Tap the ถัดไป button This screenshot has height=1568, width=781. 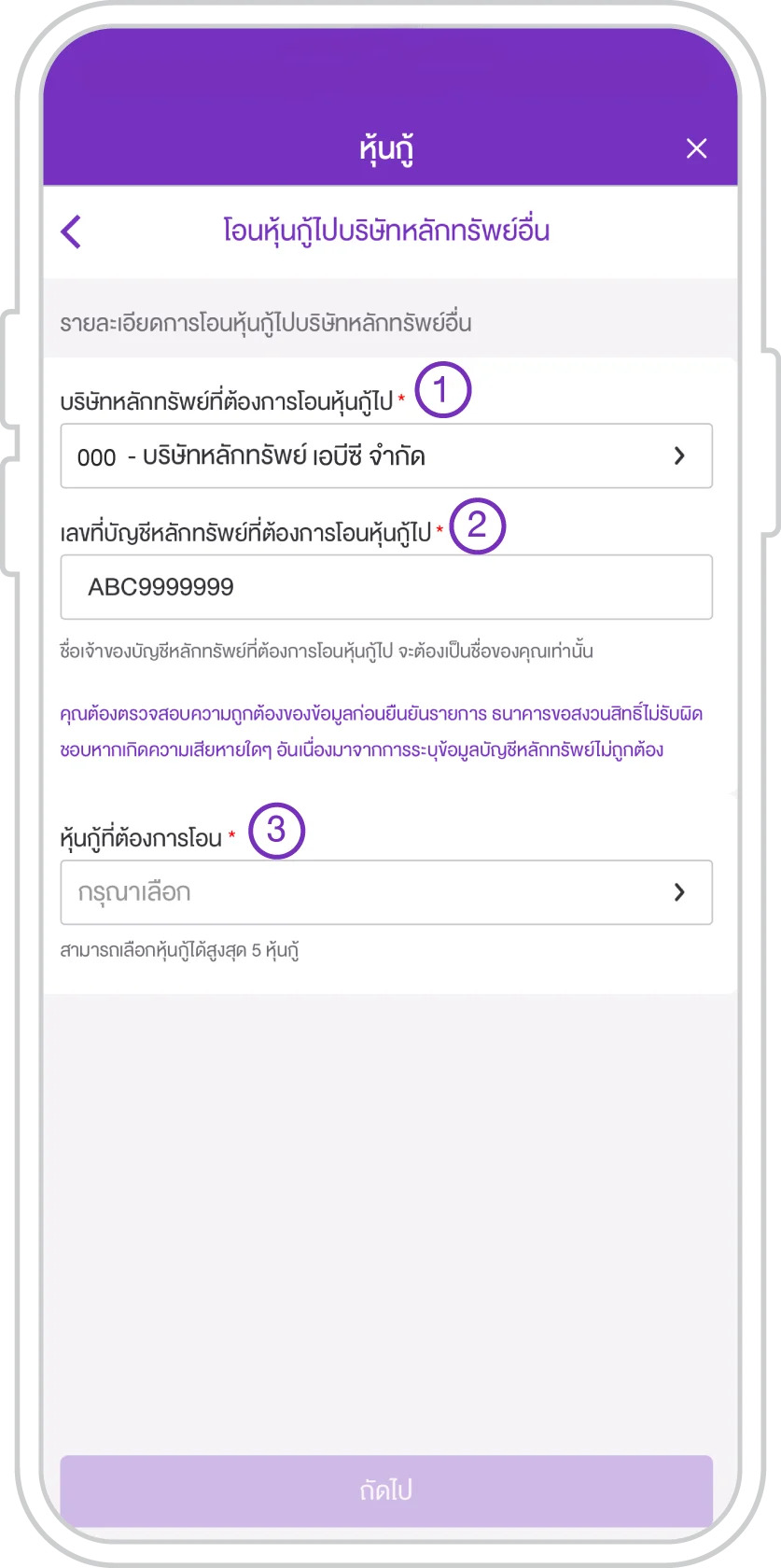(x=386, y=1490)
